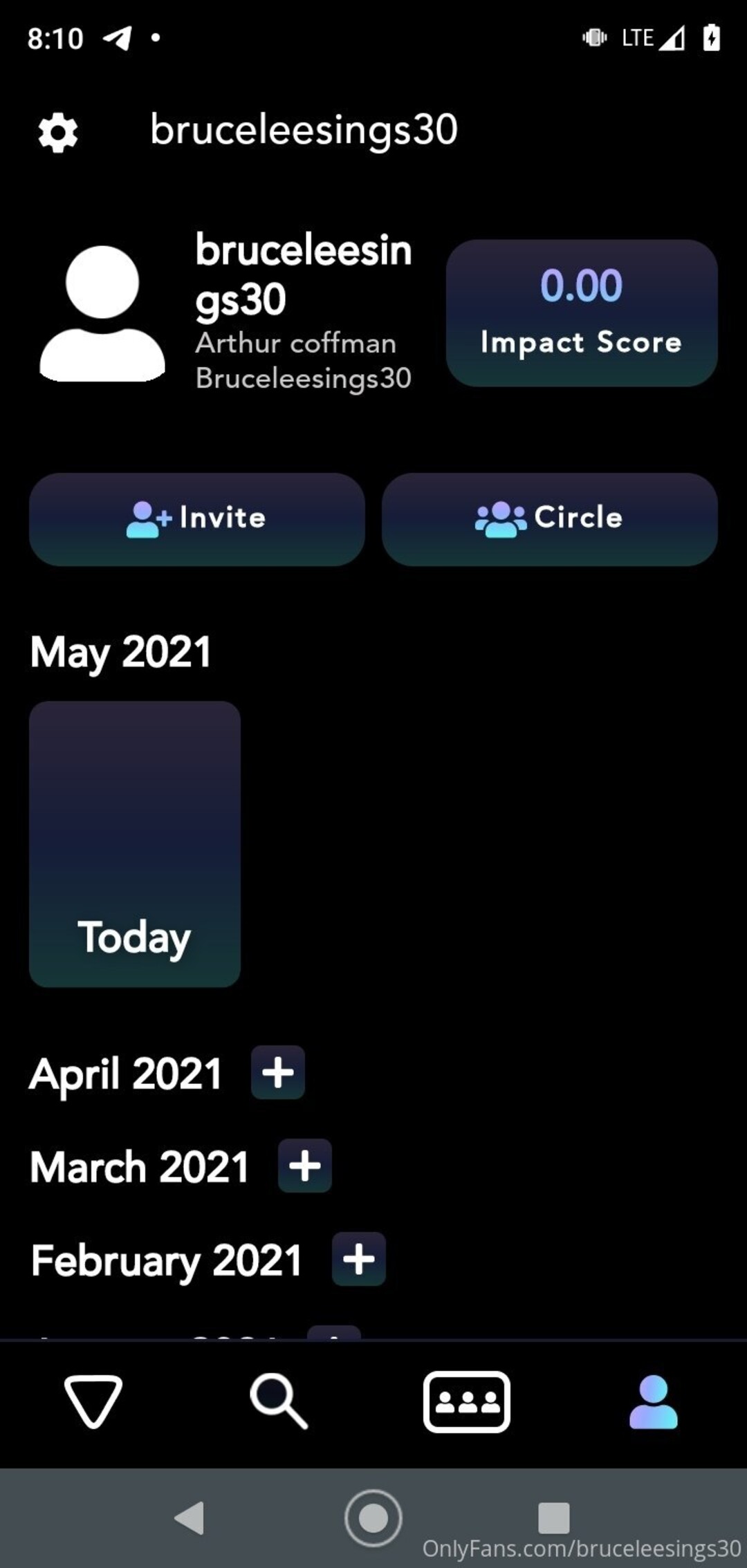The height and width of the screenshot is (1568, 747).
Task: Open settings gear icon
Action: tap(58, 133)
